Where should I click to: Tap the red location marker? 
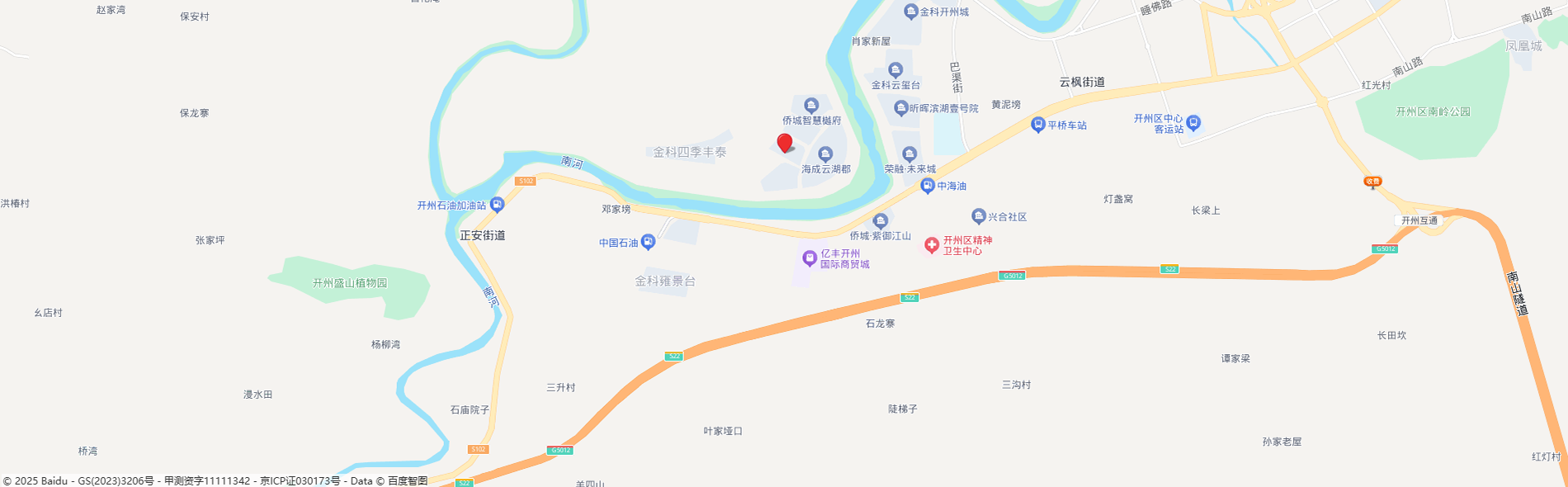point(785,143)
